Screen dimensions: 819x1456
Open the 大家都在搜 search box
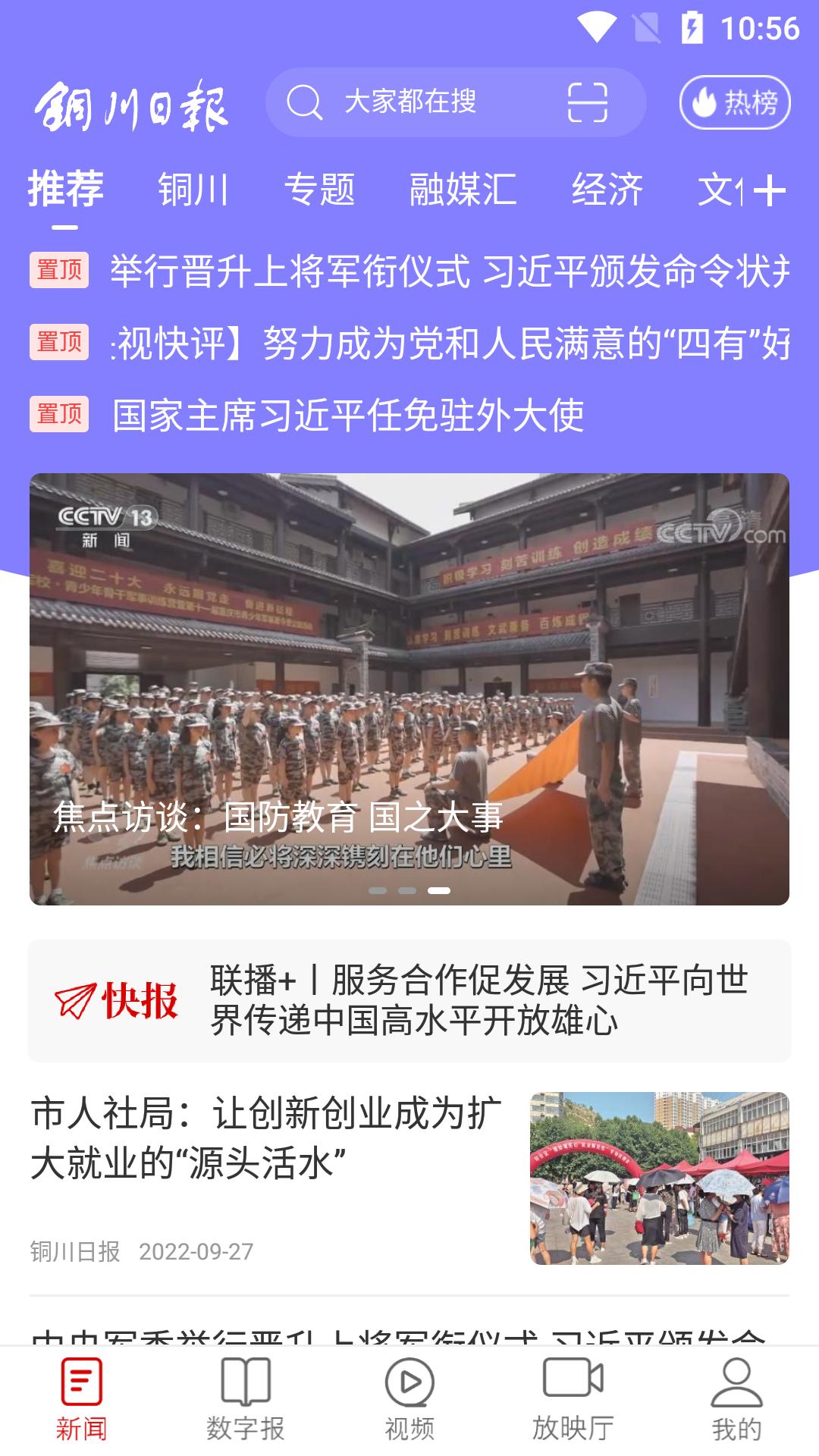(409, 102)
